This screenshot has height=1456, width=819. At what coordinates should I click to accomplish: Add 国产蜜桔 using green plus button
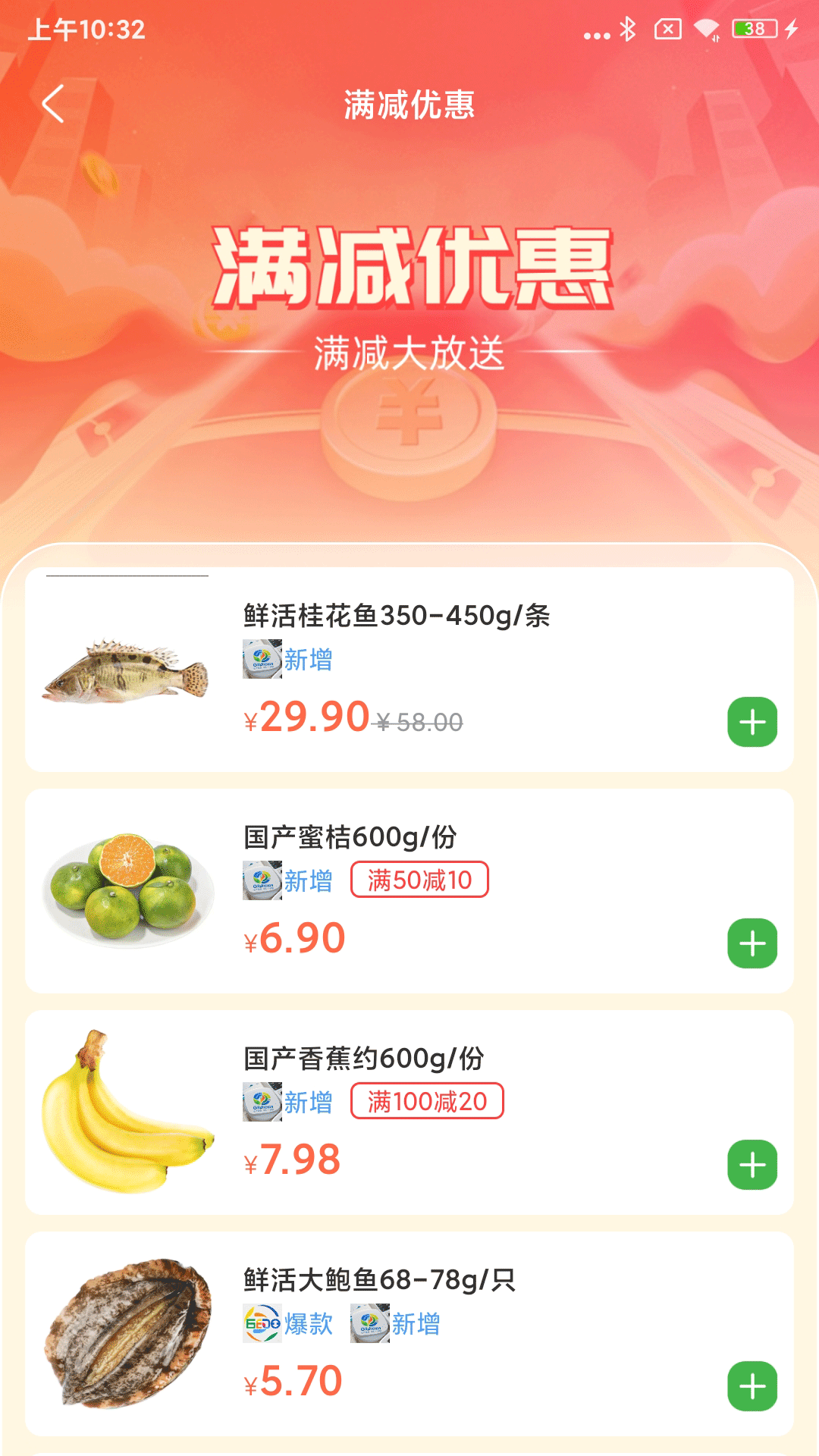(752, 943)
